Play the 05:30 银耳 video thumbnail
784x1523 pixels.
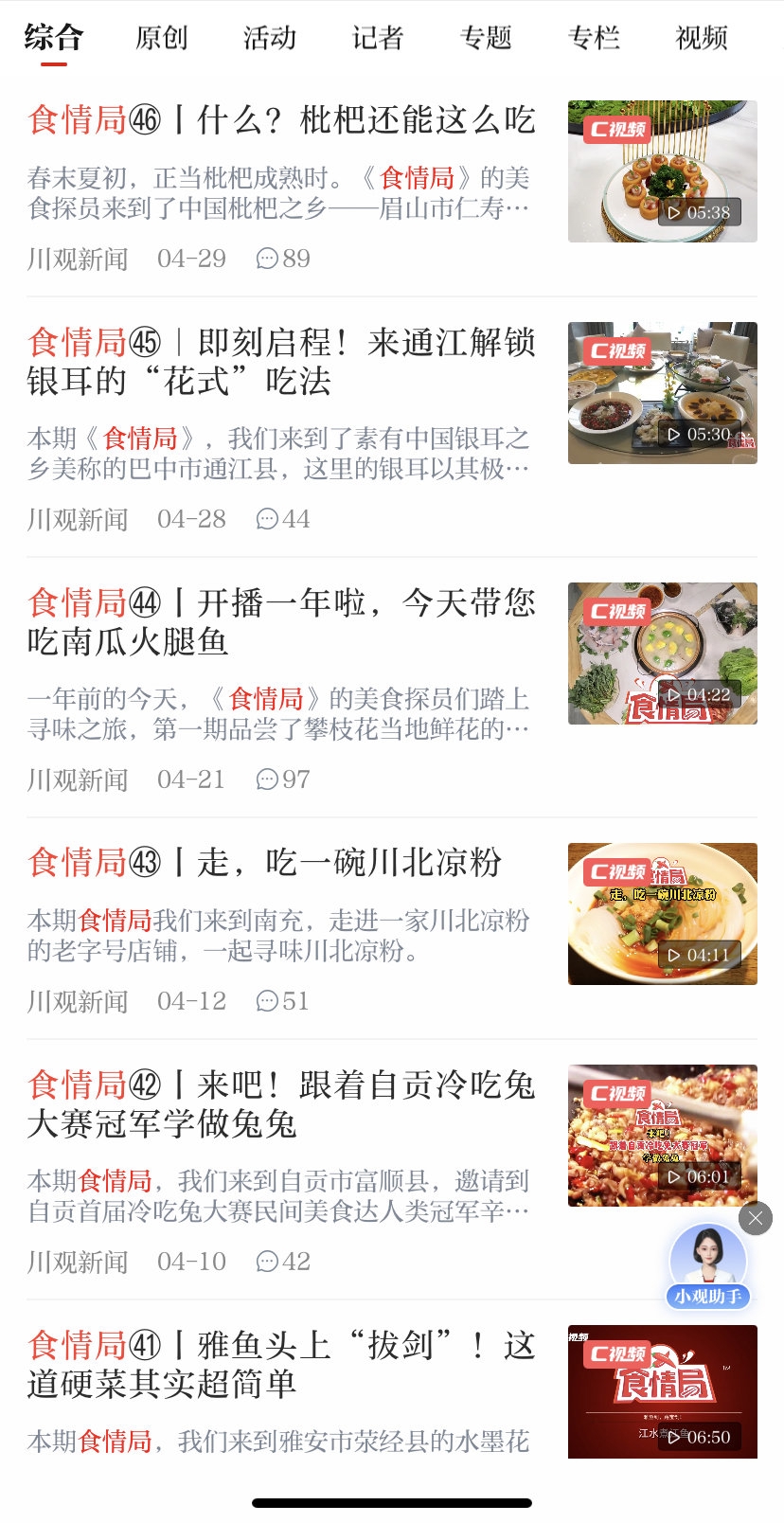pos(662,393)
